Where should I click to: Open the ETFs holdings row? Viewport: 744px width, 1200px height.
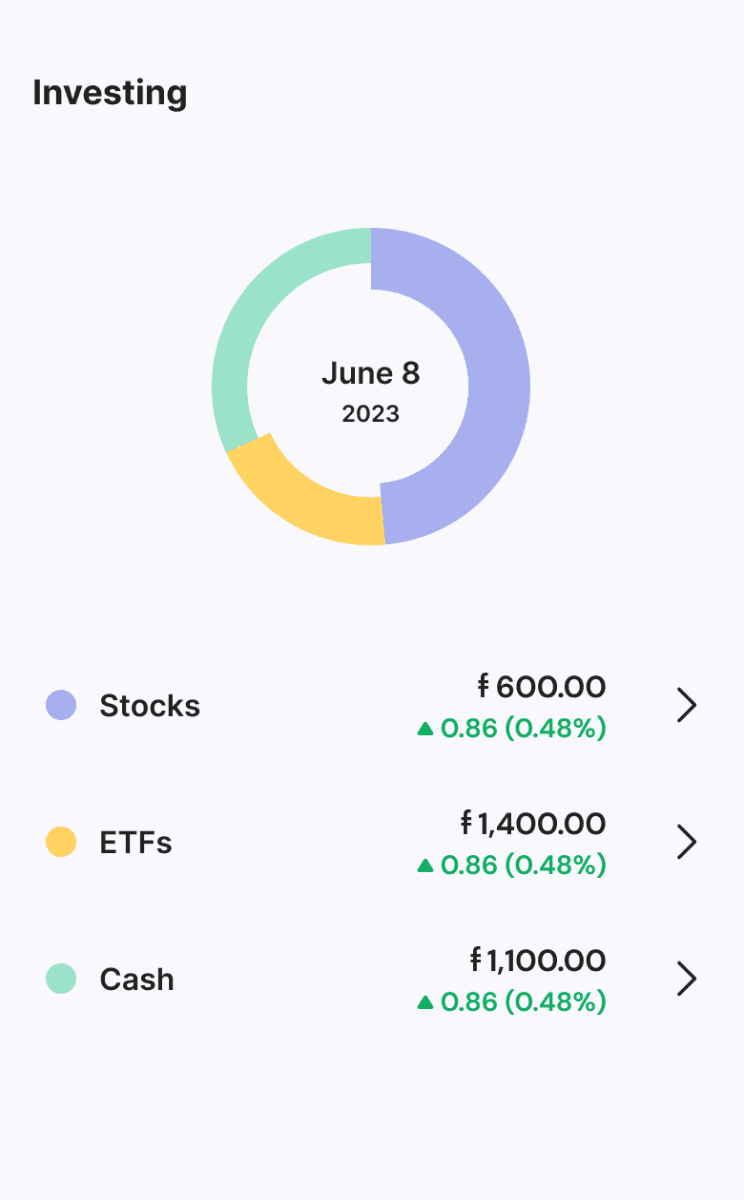(x=685, y=842)
